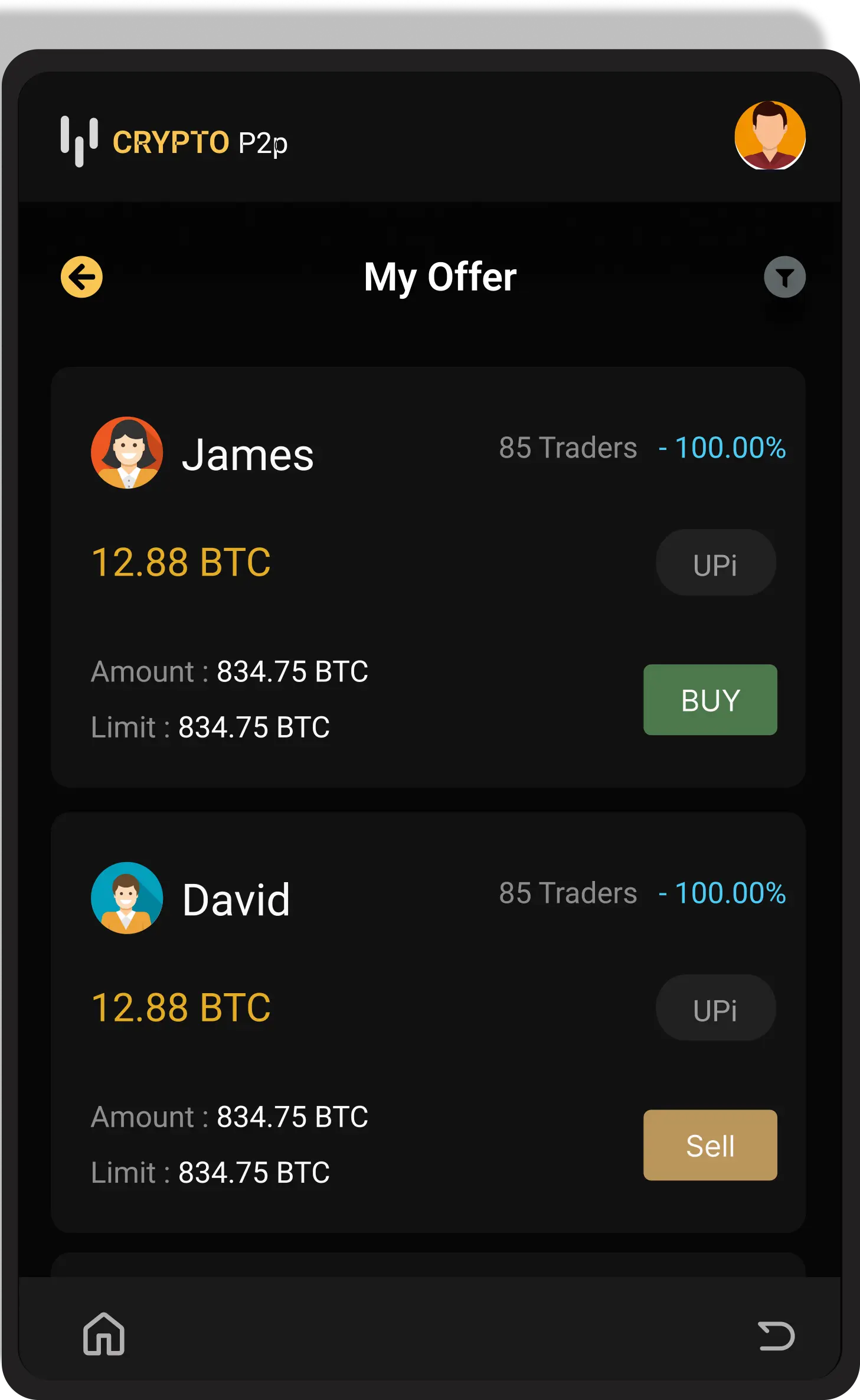Image resolution: width=860 pixels, height=1400 pixels.
Task: Click the Limit value on David's offer
Action: [211, 1172]
